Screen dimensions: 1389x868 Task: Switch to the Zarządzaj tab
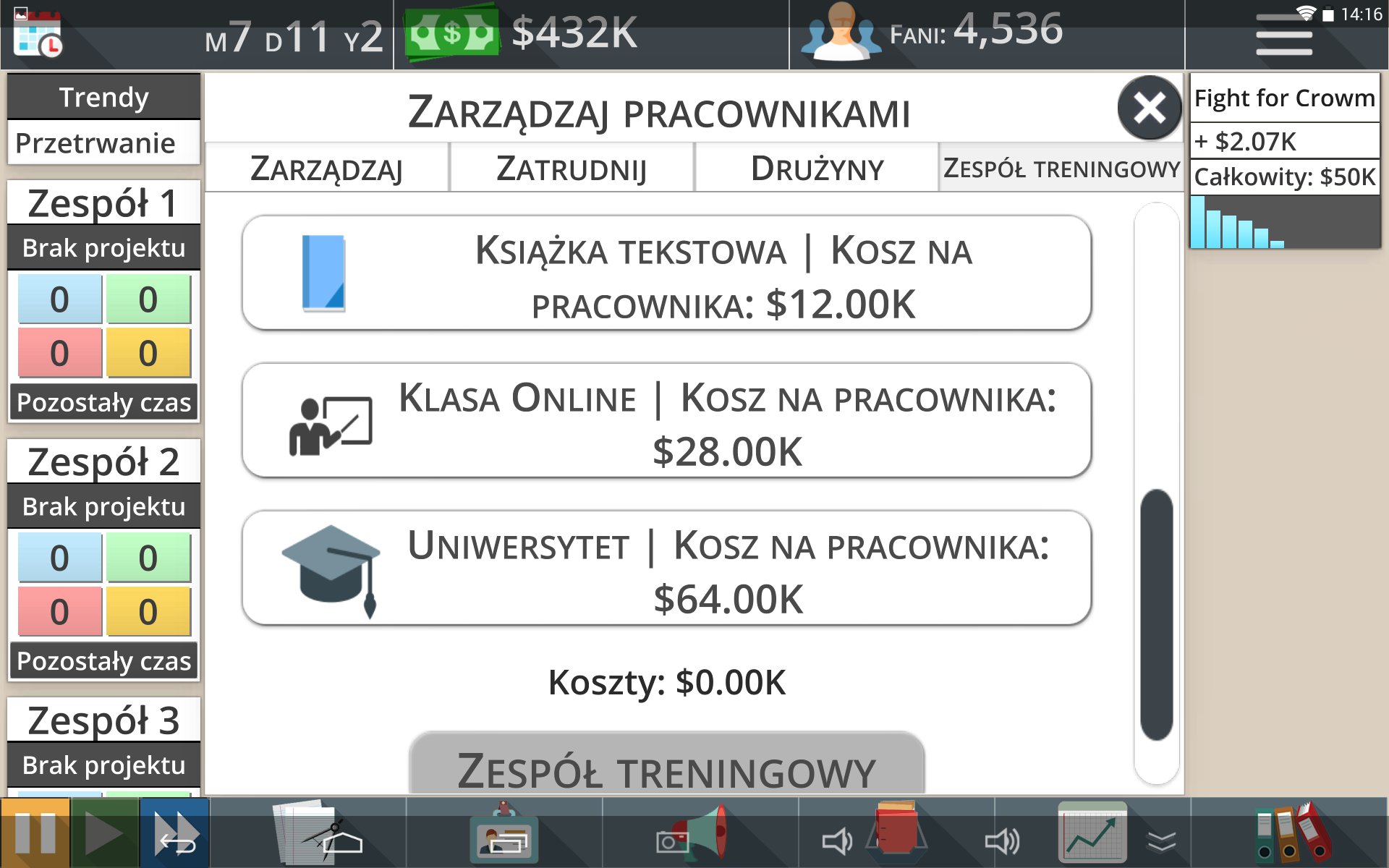pyautogui.click(x=326, y=169)
